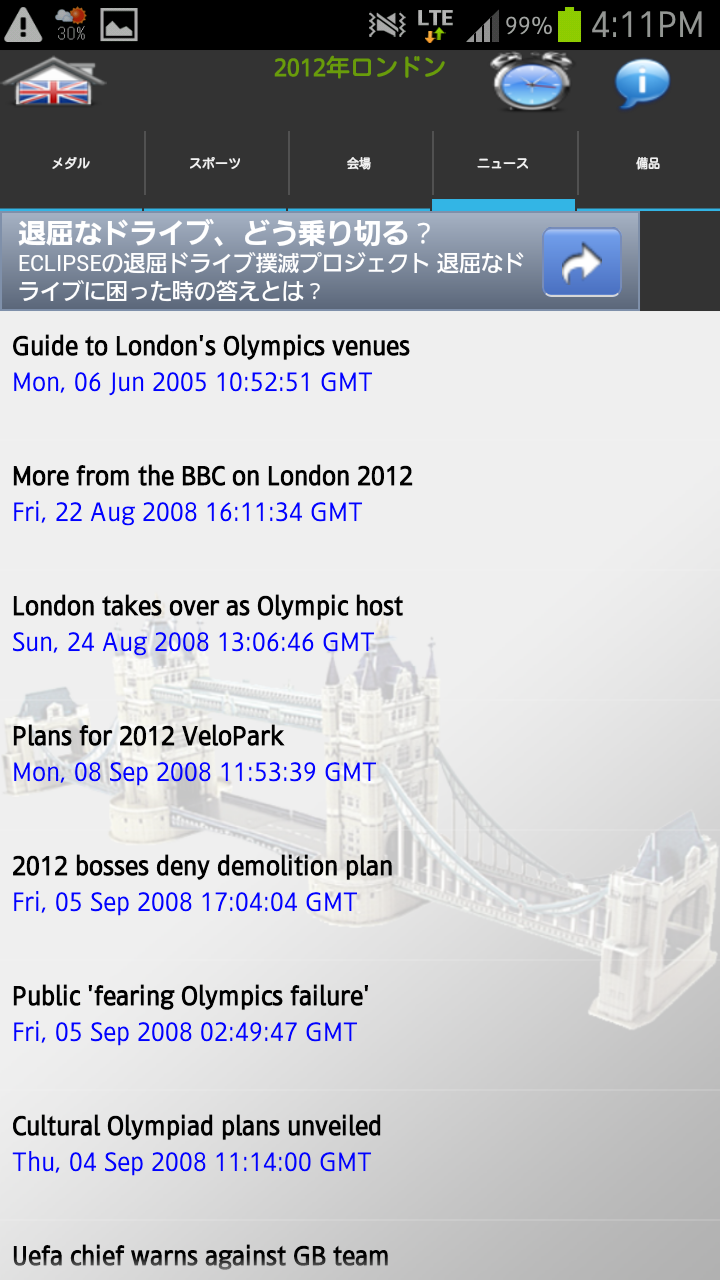Open Guide to London's Olympics venues
Screen dimensions: 720x1280
coord(360,365)
